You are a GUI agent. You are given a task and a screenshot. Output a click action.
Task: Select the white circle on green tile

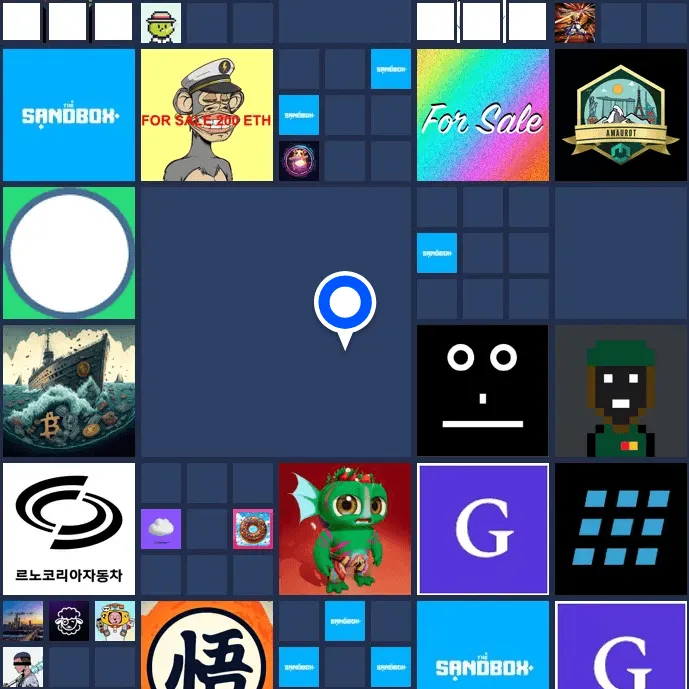pos(69,252)
